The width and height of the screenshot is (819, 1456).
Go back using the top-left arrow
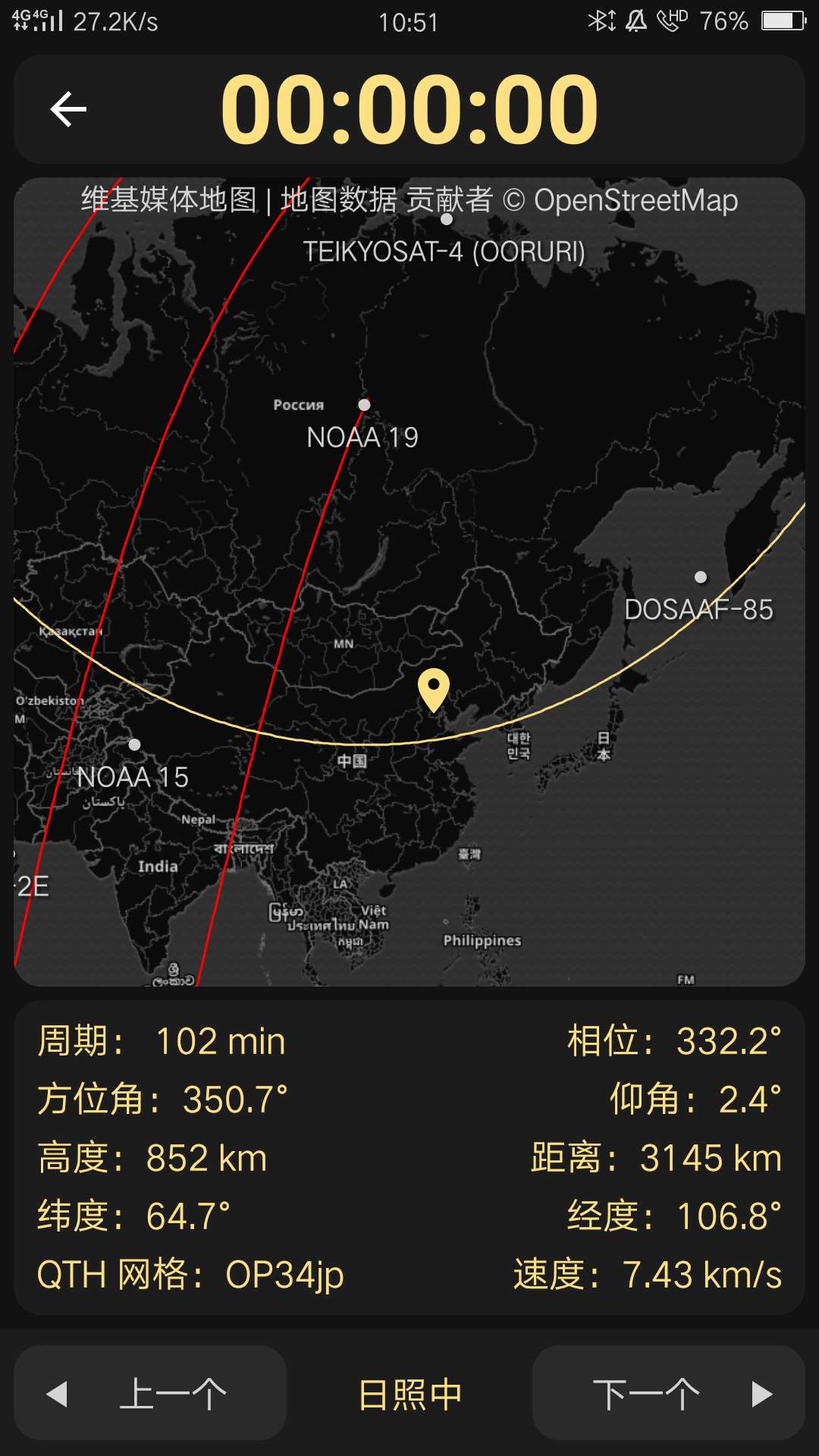pos(68,109)
